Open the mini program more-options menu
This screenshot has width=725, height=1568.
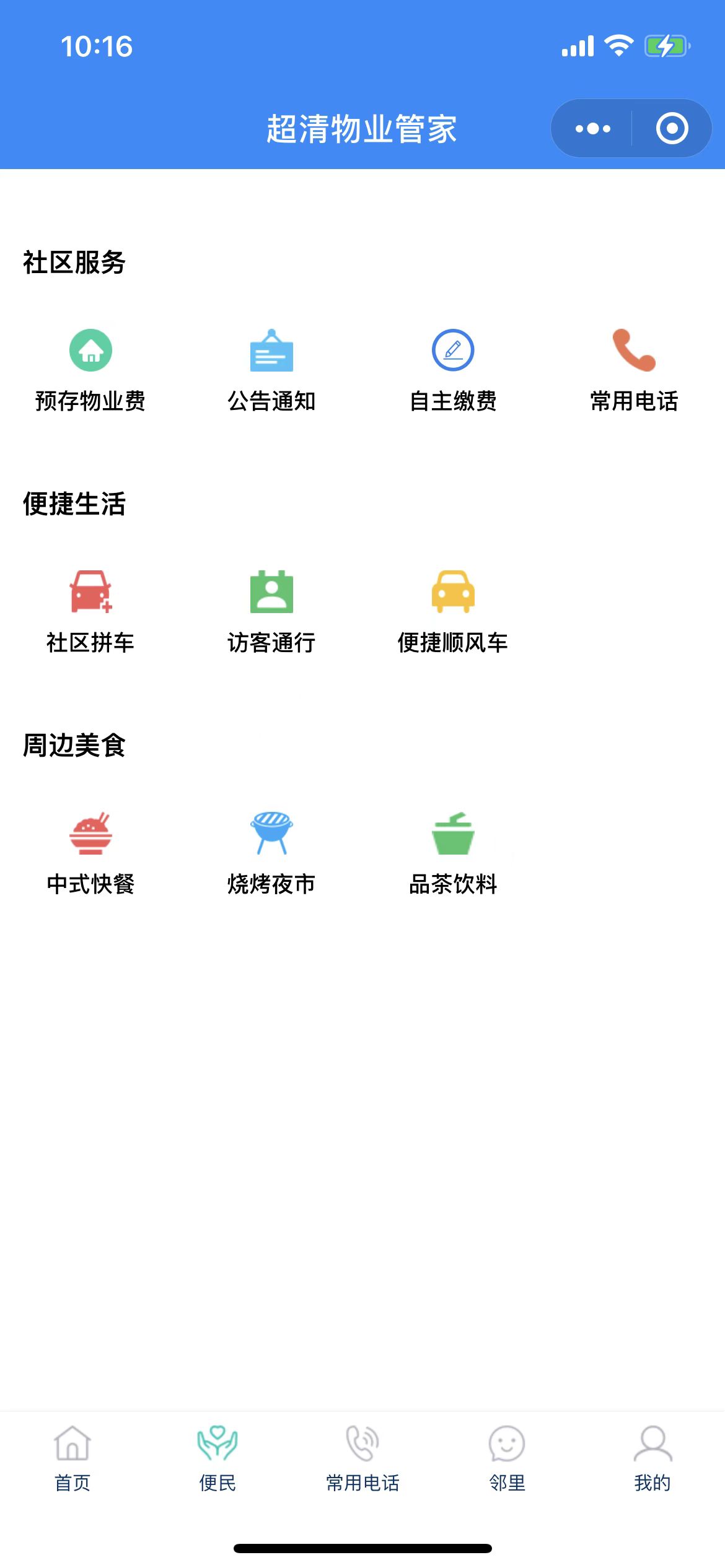pos(592,129)
